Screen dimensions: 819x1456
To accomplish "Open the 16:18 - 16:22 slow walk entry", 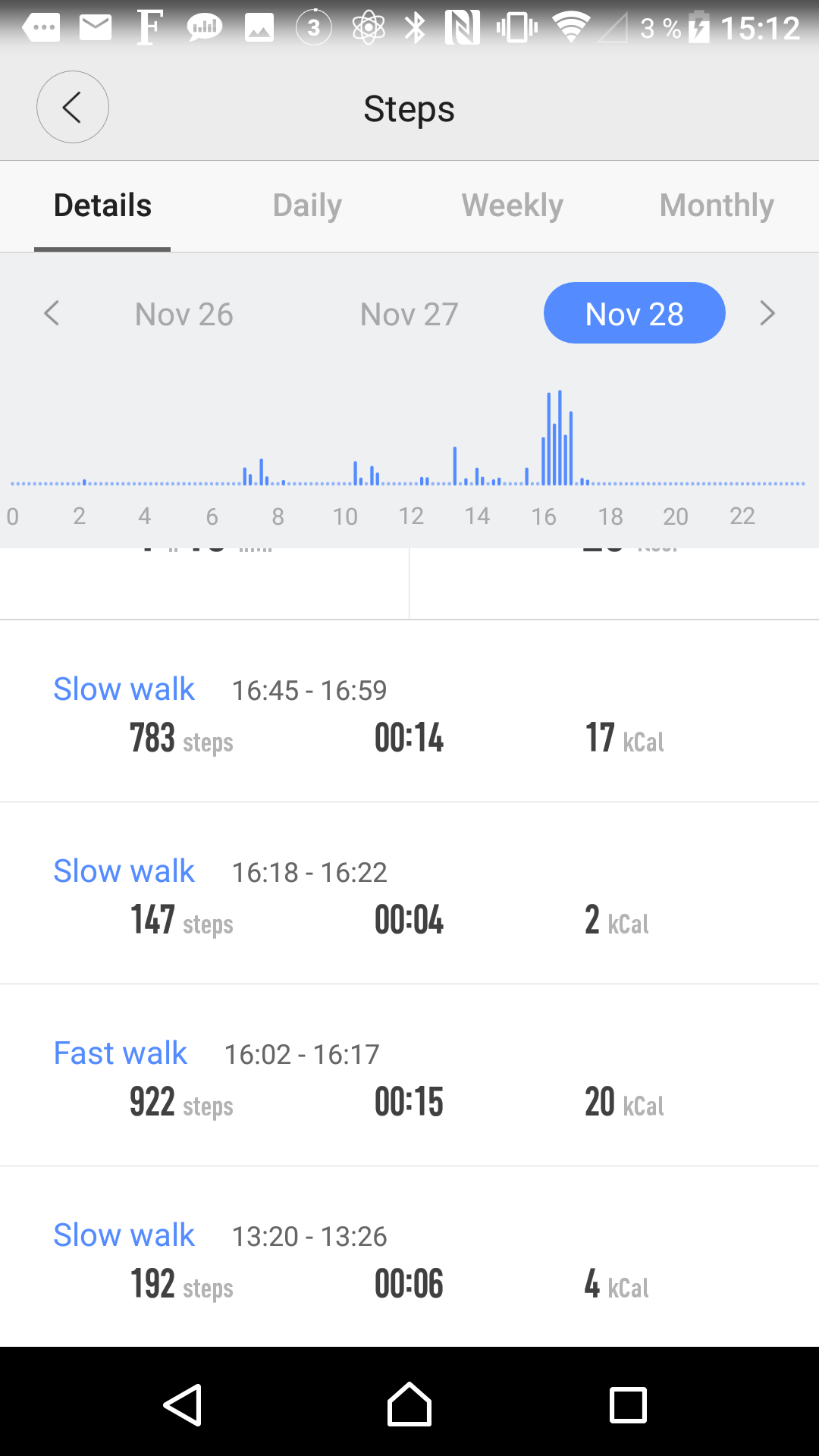I will click(x=409, y=895).
